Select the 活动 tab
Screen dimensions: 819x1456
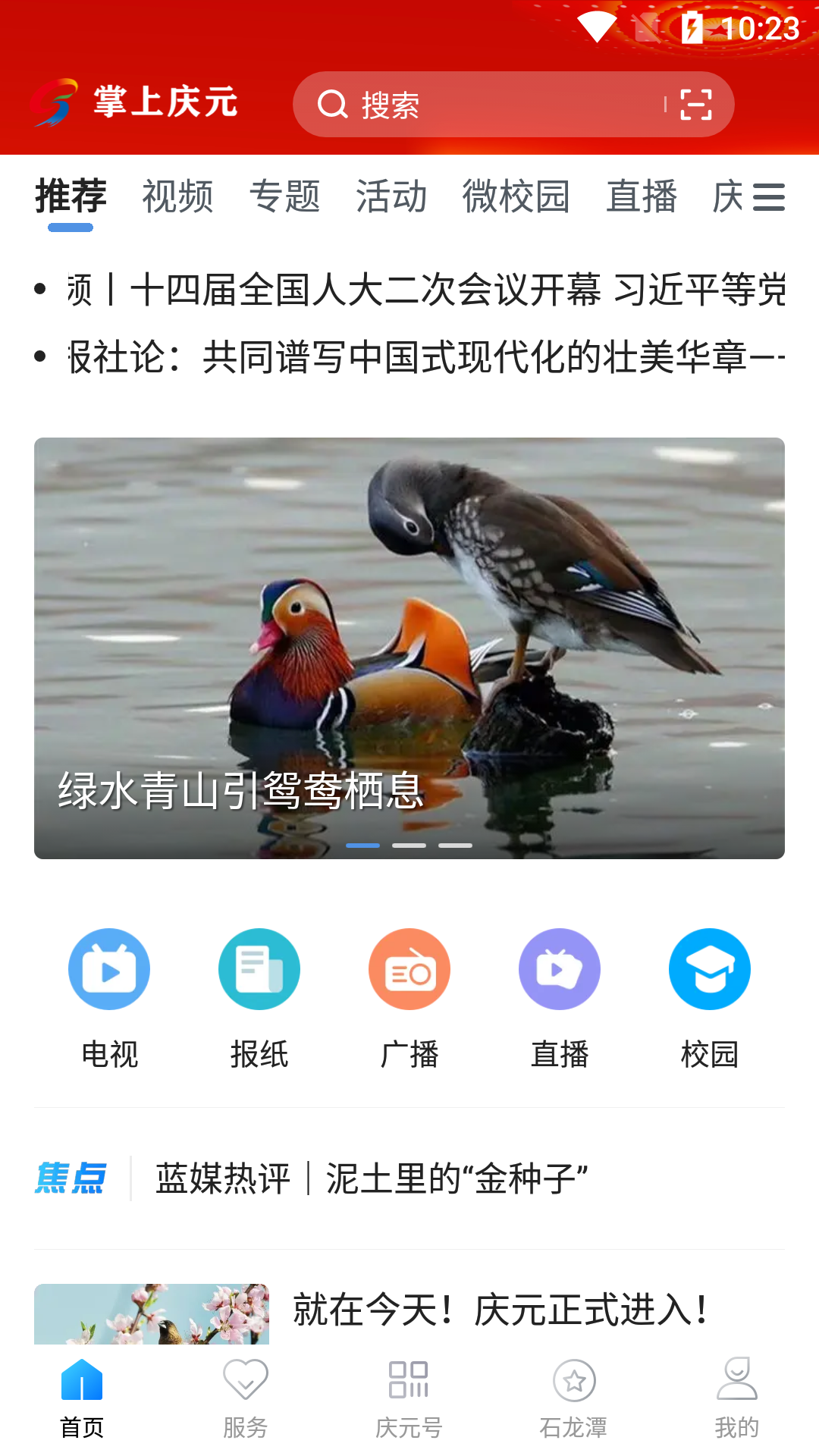point(391,196)
